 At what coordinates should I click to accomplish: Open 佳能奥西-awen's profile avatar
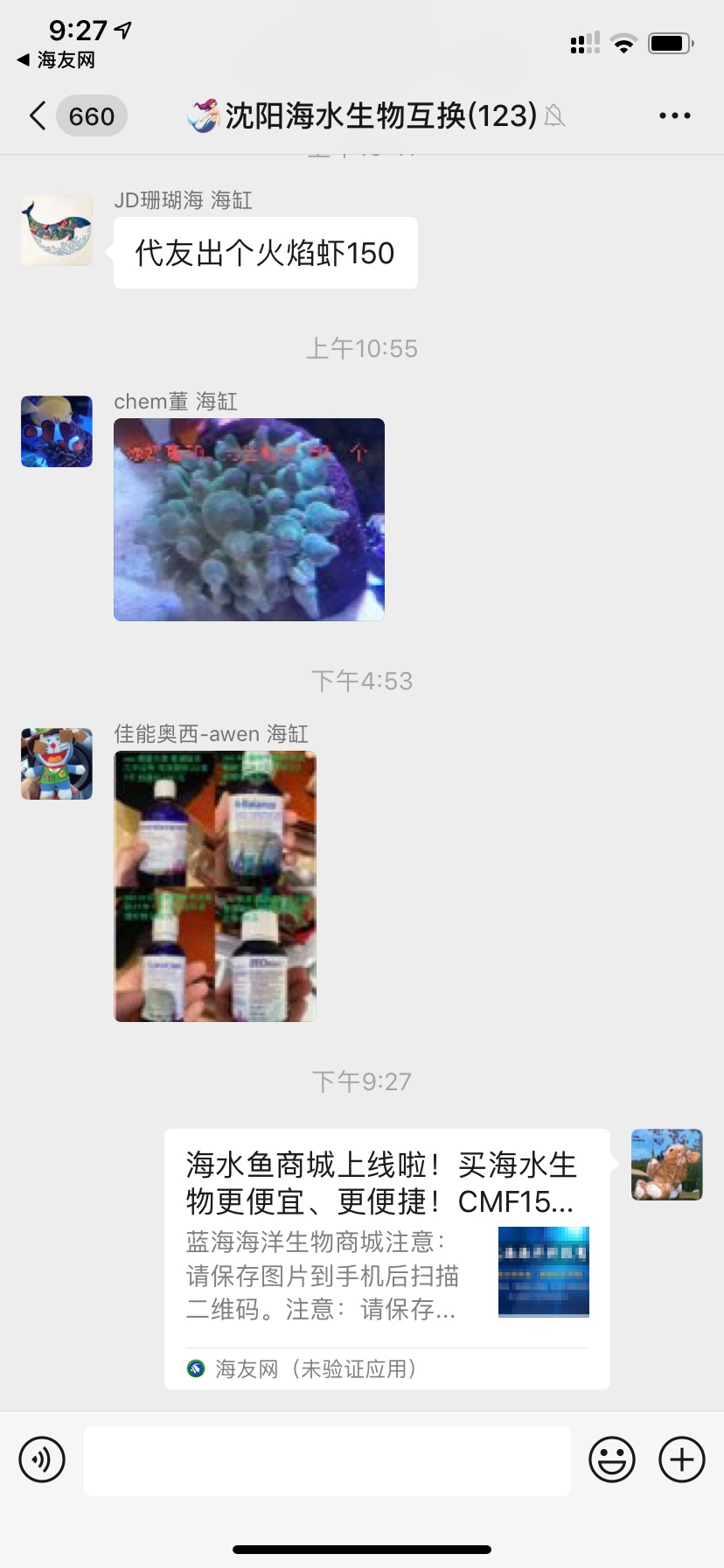(57, 764)
